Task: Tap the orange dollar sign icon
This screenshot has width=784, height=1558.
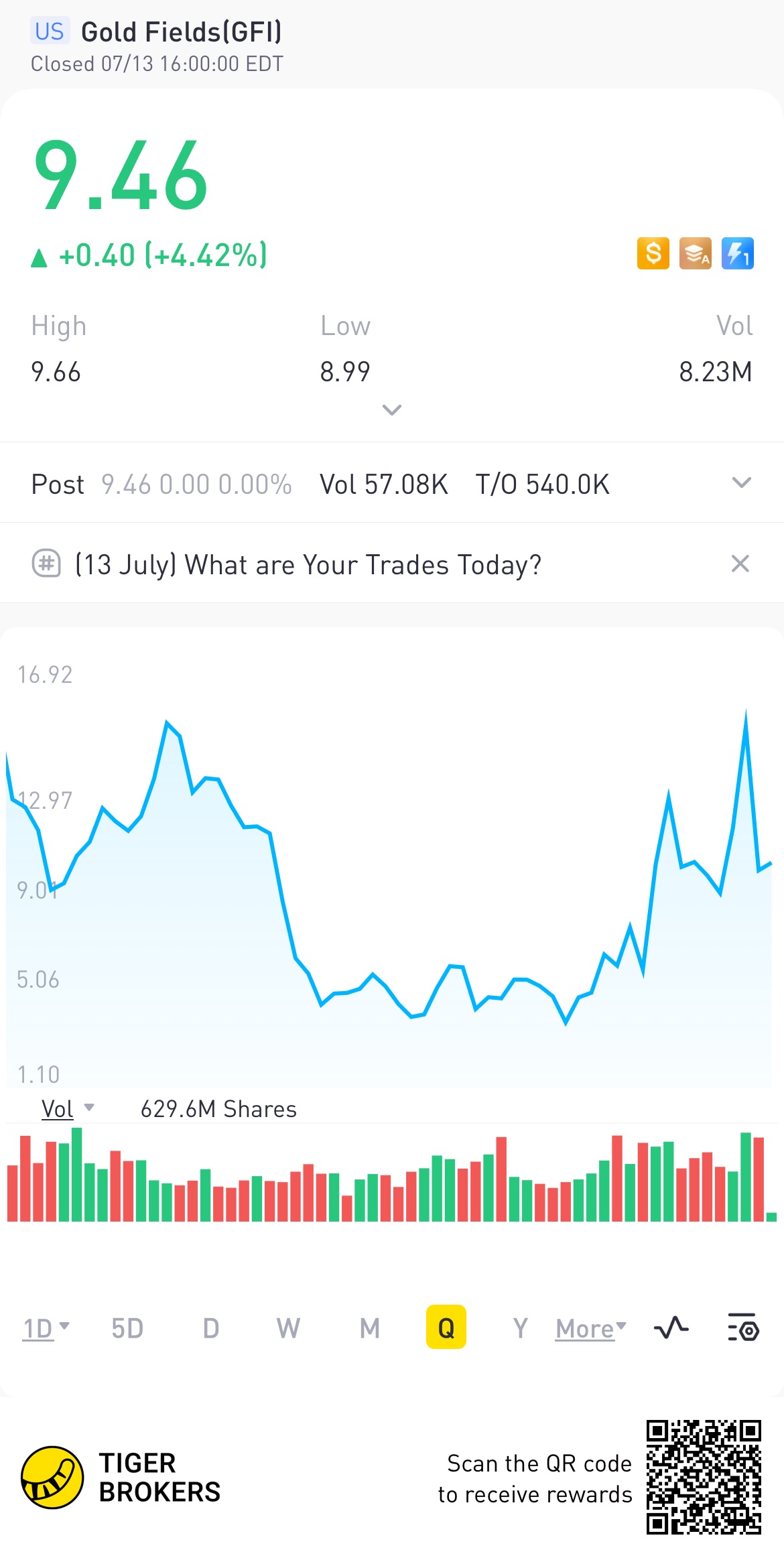Action: tap(653, 254)
